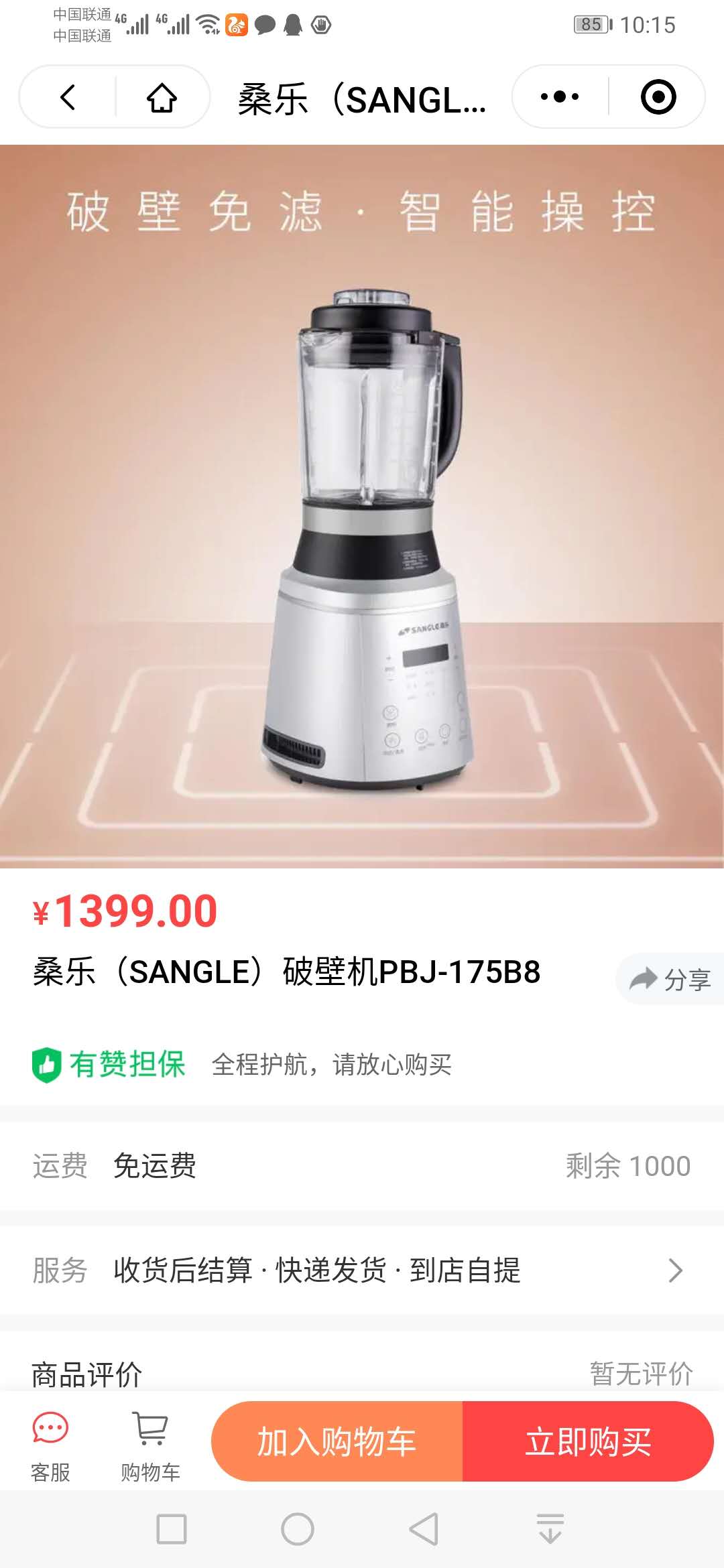Open the 商品评价 reviews section
The image size is (724, 1568).
pyautogui.click(x=362, y=1374)
